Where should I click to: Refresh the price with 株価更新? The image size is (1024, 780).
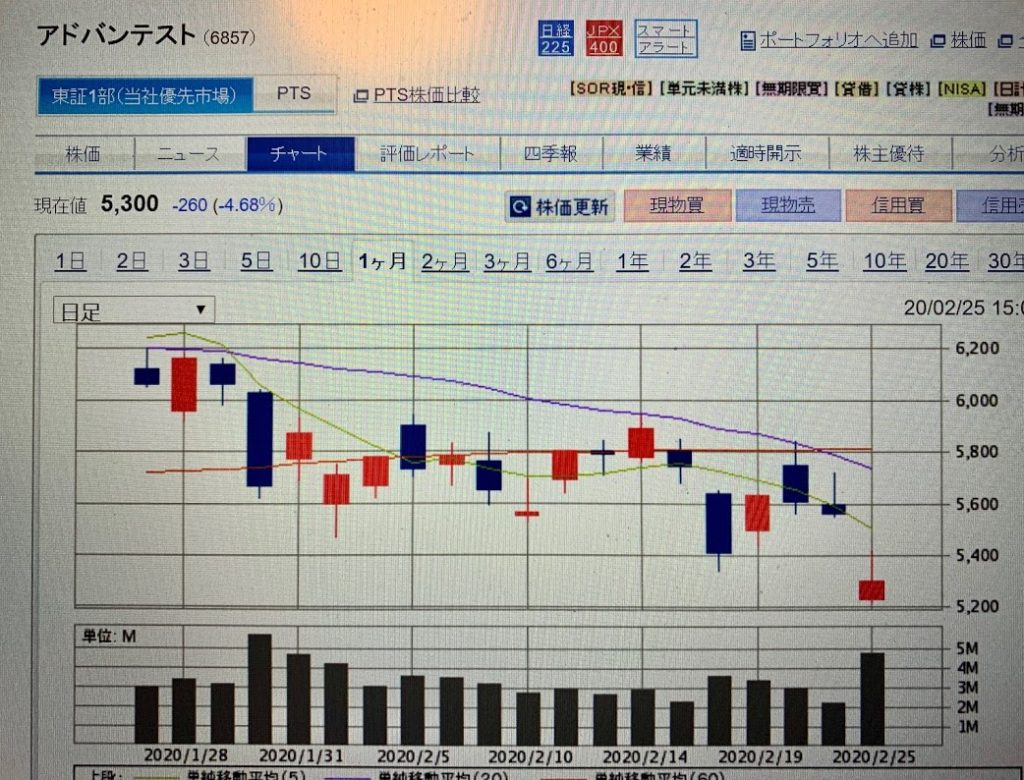point(559,206)
